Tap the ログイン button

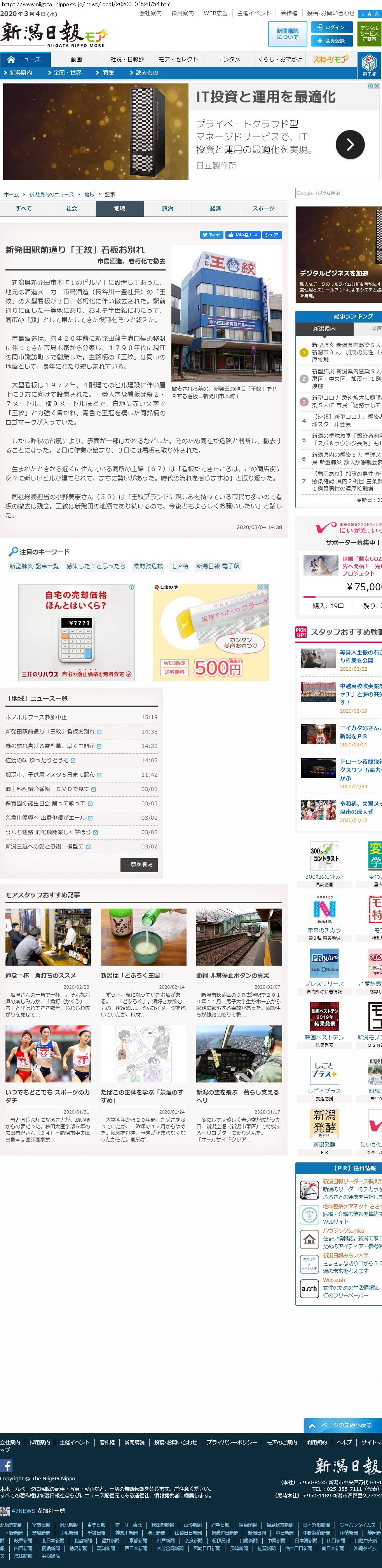click(331, 28)
